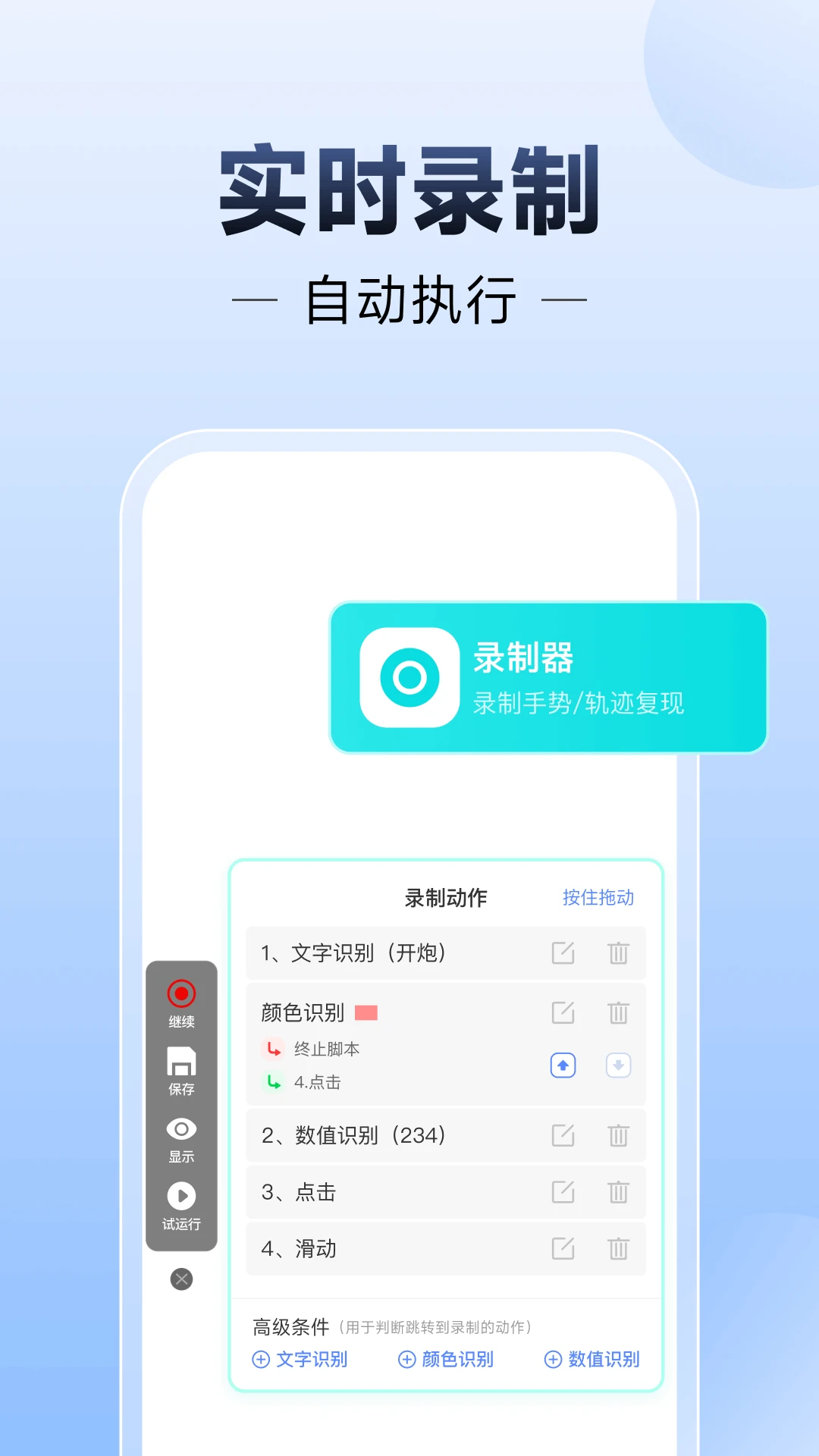Tap the 保存 save icon

[180, 1060]
